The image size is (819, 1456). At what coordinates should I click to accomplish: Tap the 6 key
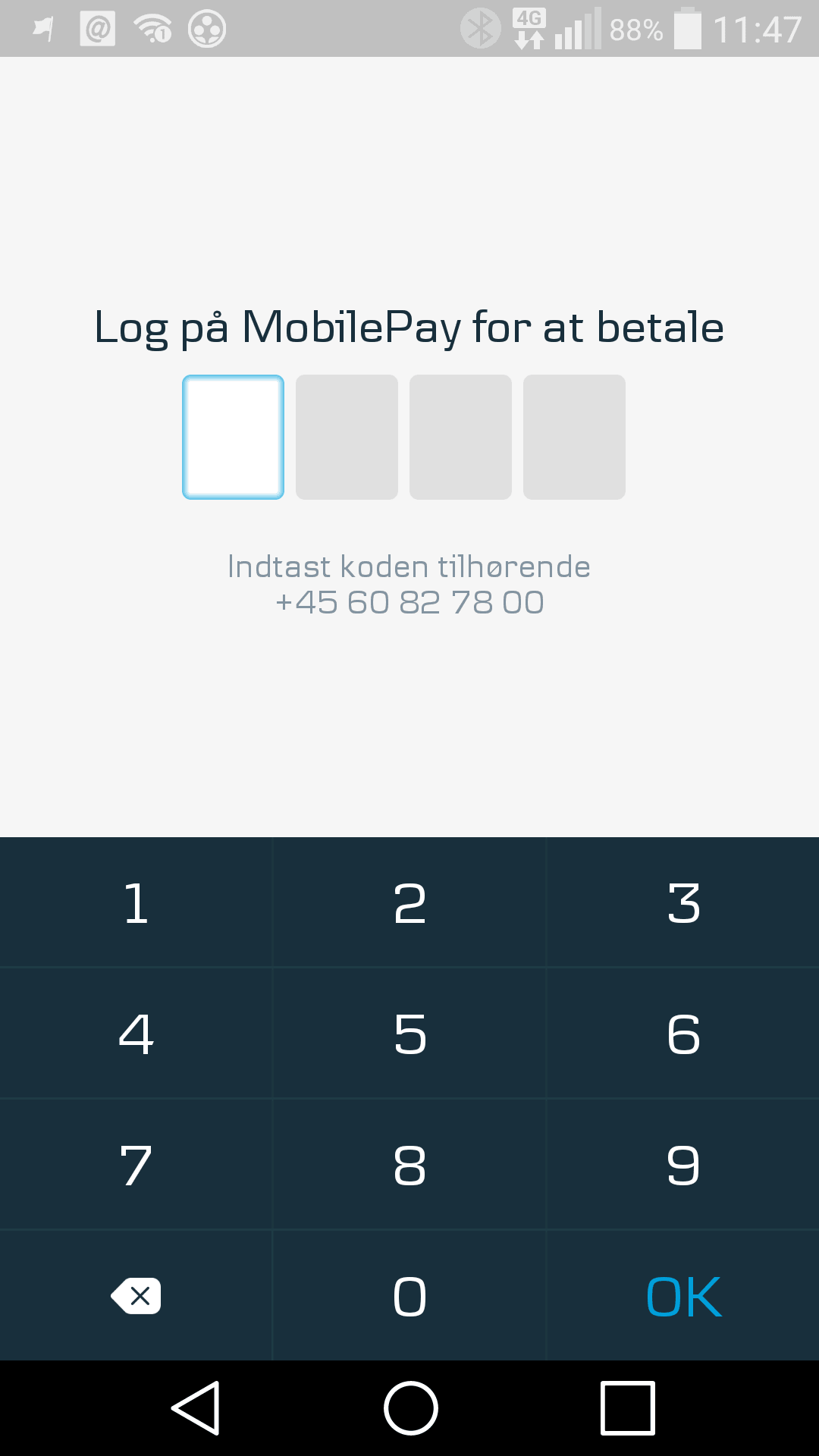tap(683, 1034)
